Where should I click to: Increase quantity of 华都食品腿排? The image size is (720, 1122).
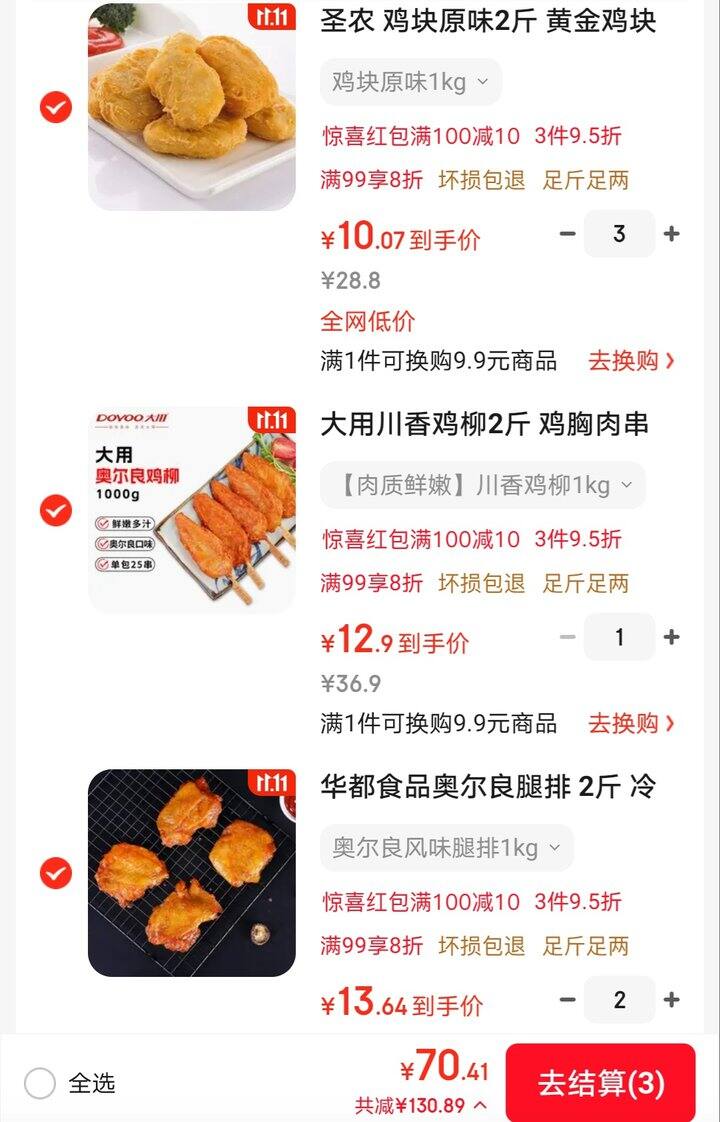point(672,1000)
